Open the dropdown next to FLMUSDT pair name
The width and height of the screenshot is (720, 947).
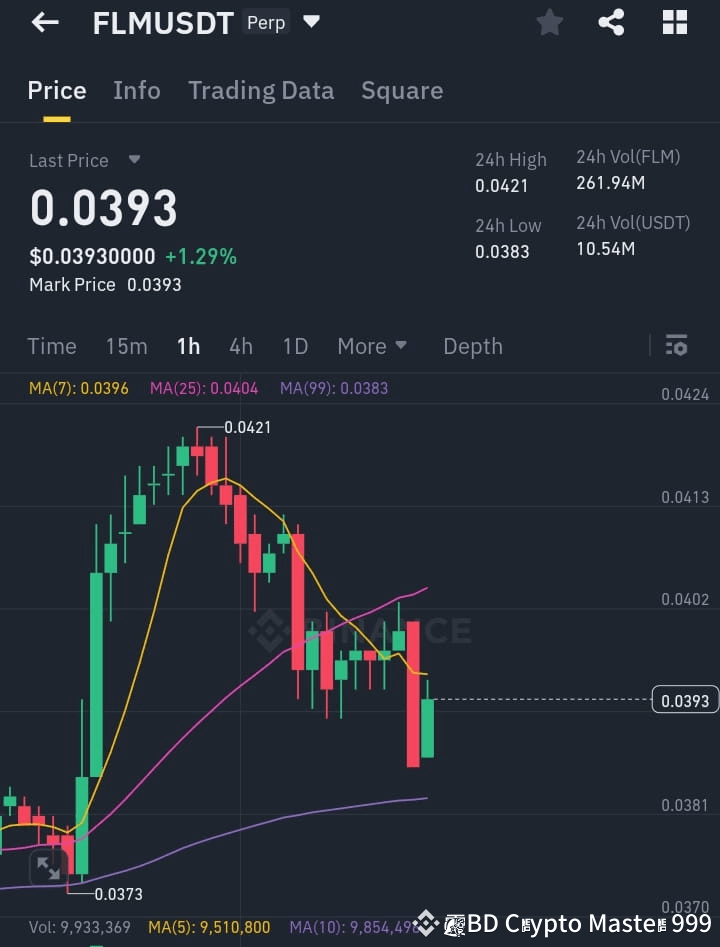pos(311,22)
